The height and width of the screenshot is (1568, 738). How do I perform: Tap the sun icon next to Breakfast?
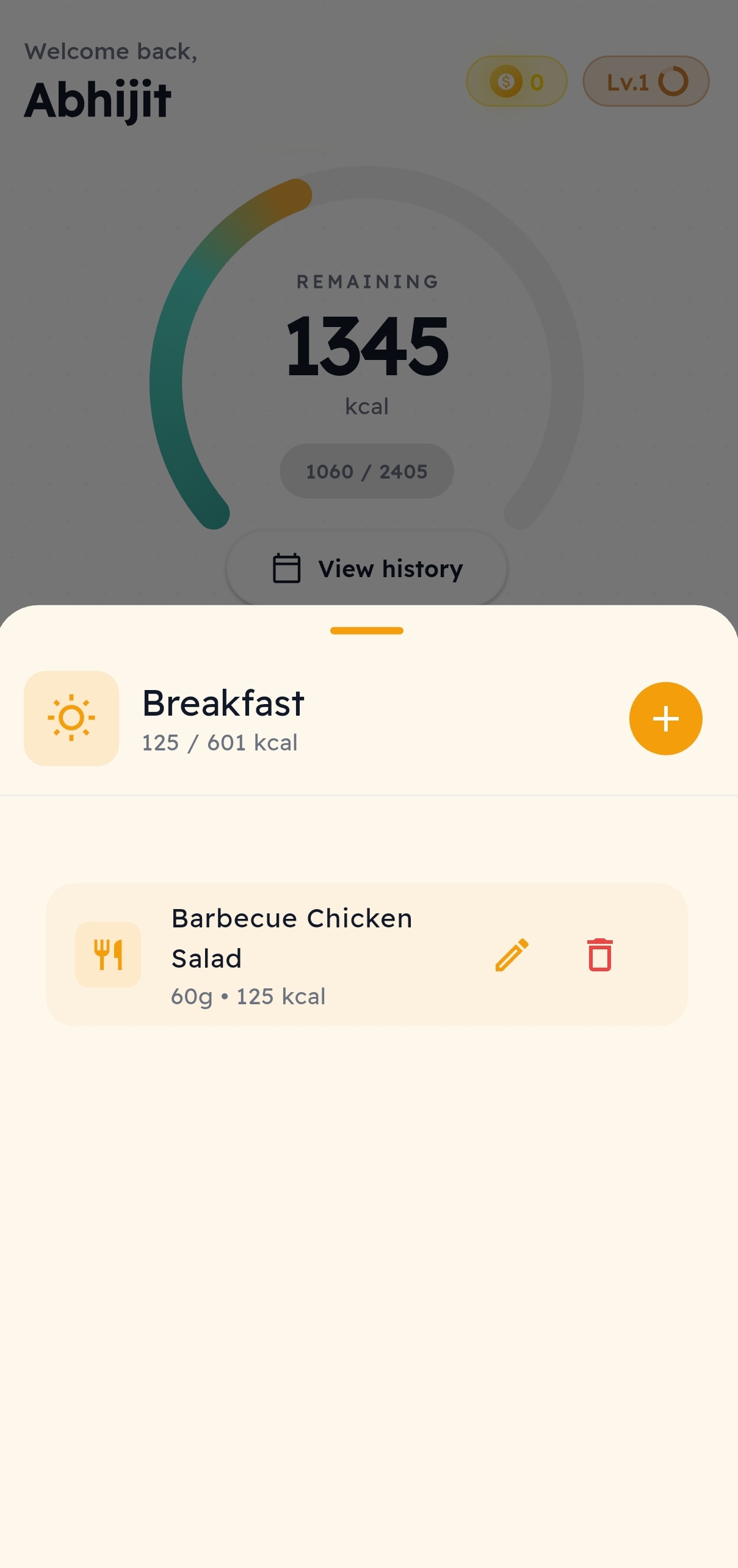click(x=71, y=718)
